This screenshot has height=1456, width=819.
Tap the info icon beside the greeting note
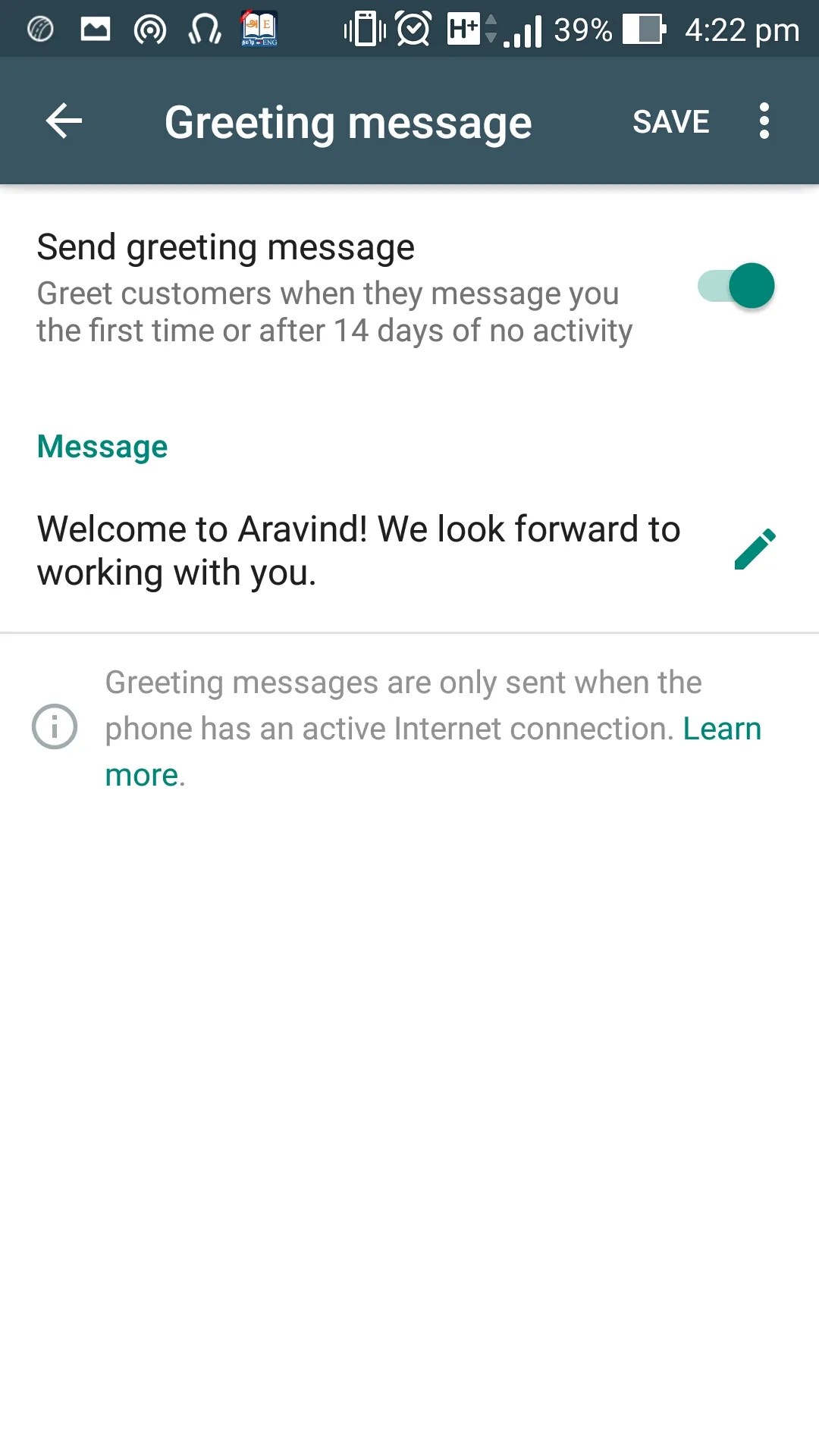point(55,727)
